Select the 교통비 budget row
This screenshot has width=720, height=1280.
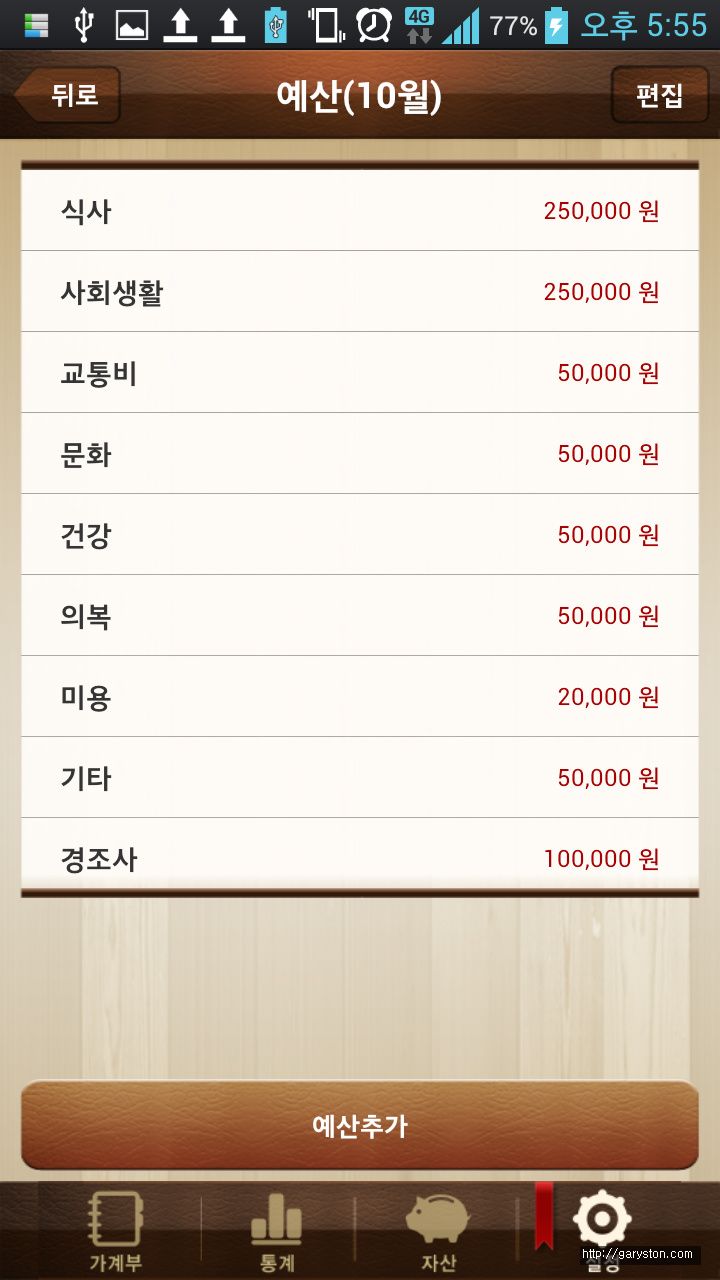[360, 373]
